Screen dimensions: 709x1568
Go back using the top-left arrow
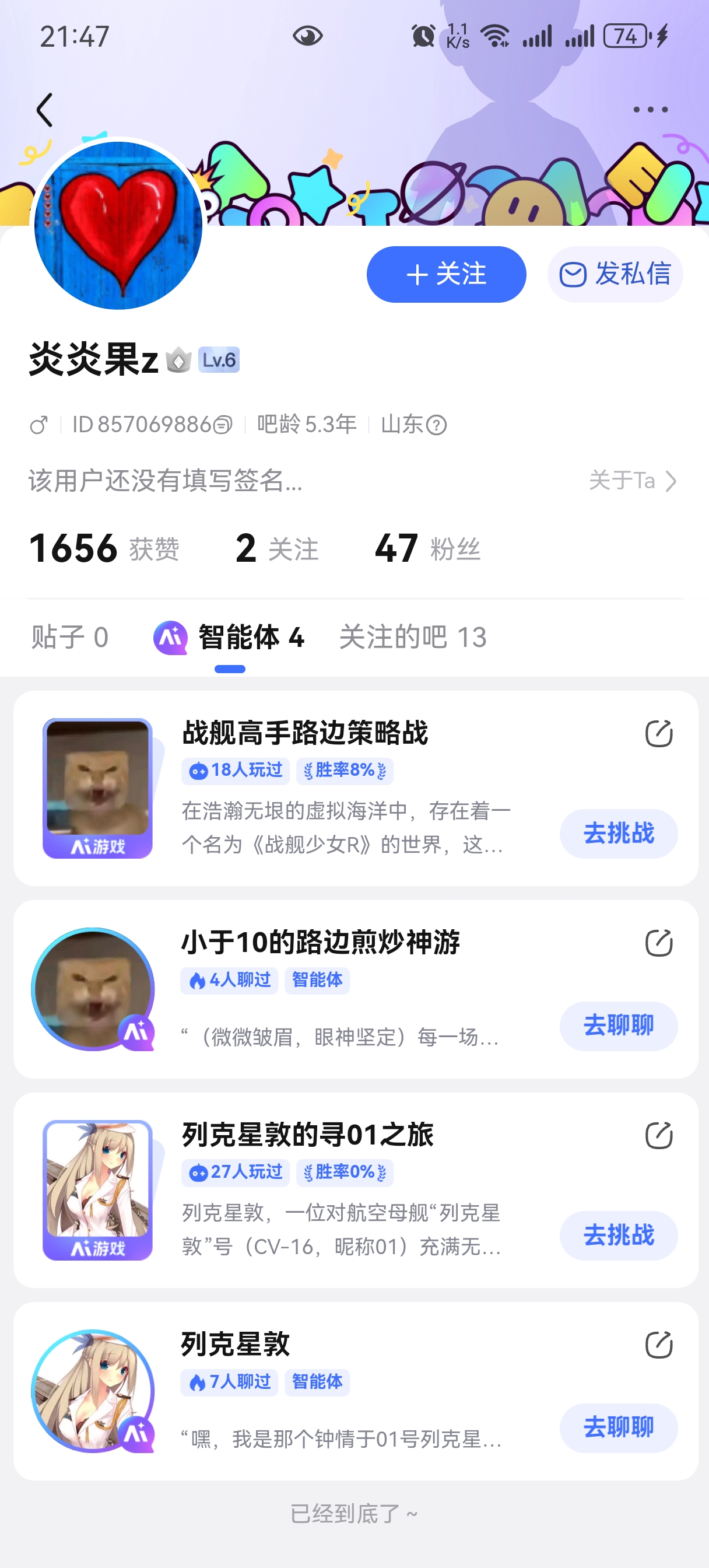click(x=44, y=110)
